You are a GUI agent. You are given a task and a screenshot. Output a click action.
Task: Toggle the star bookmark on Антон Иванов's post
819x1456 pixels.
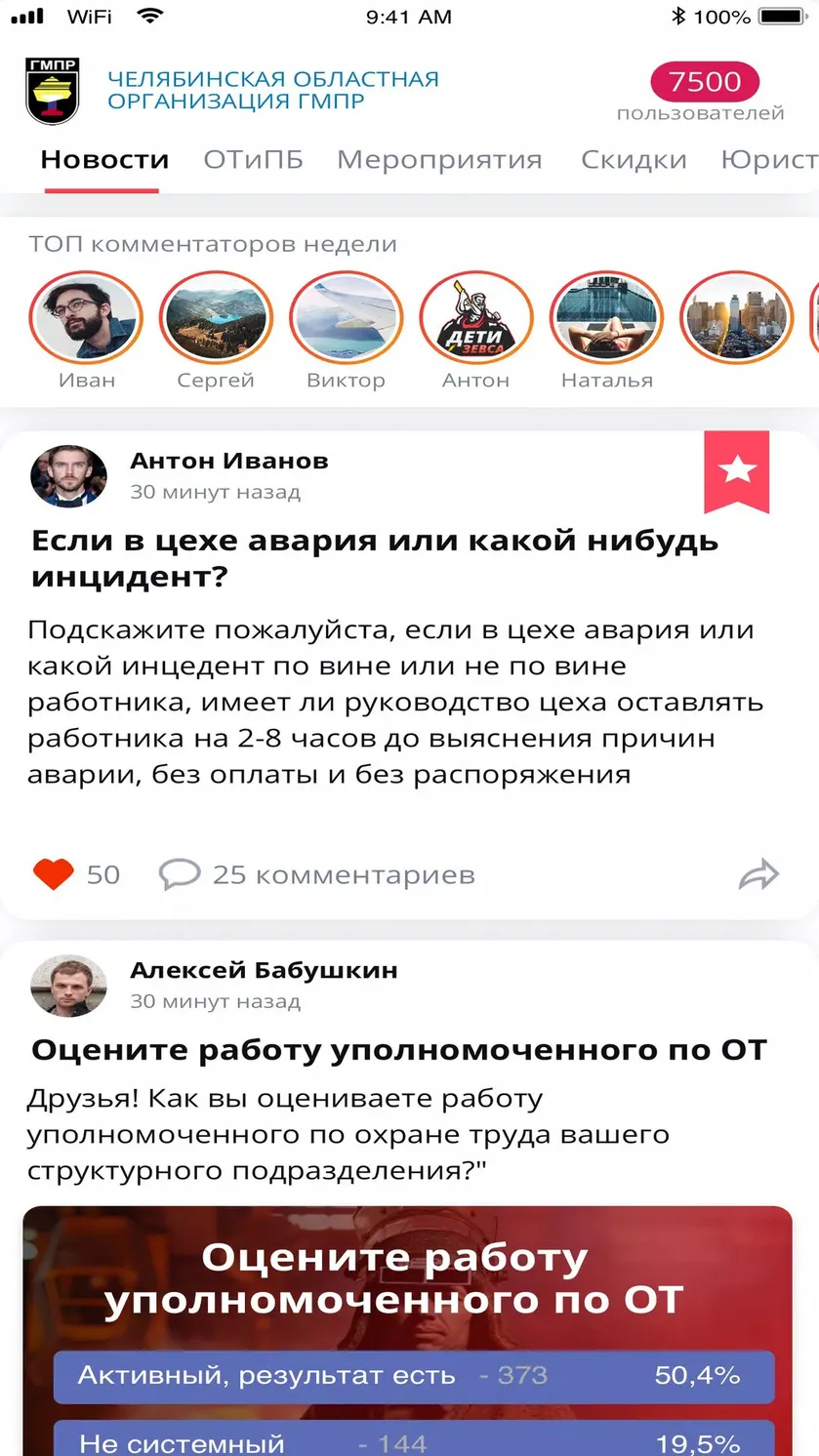pos(737,471)
